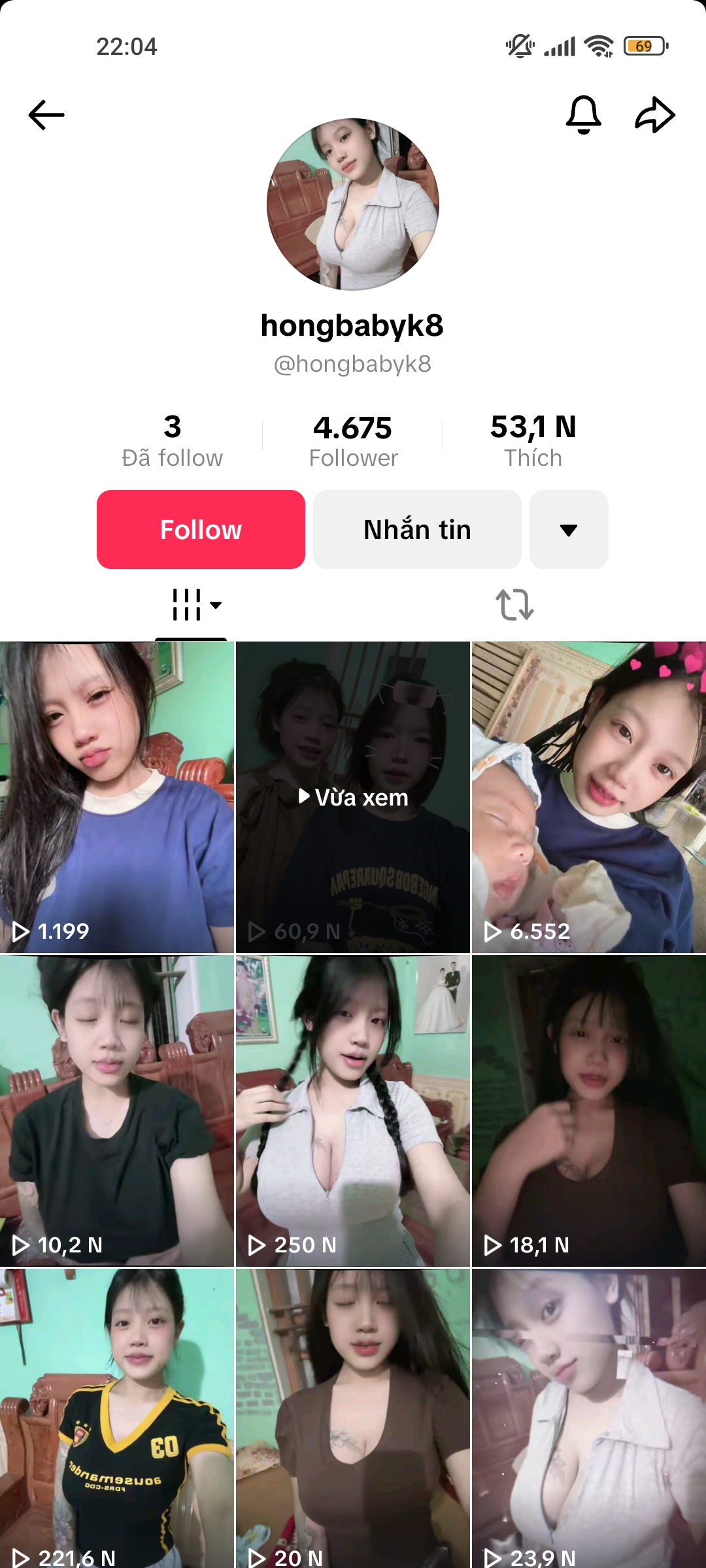Viewport: 706px width, 1568px height.
Task: Play the video with 20 N views
Action: [353, 1418]
